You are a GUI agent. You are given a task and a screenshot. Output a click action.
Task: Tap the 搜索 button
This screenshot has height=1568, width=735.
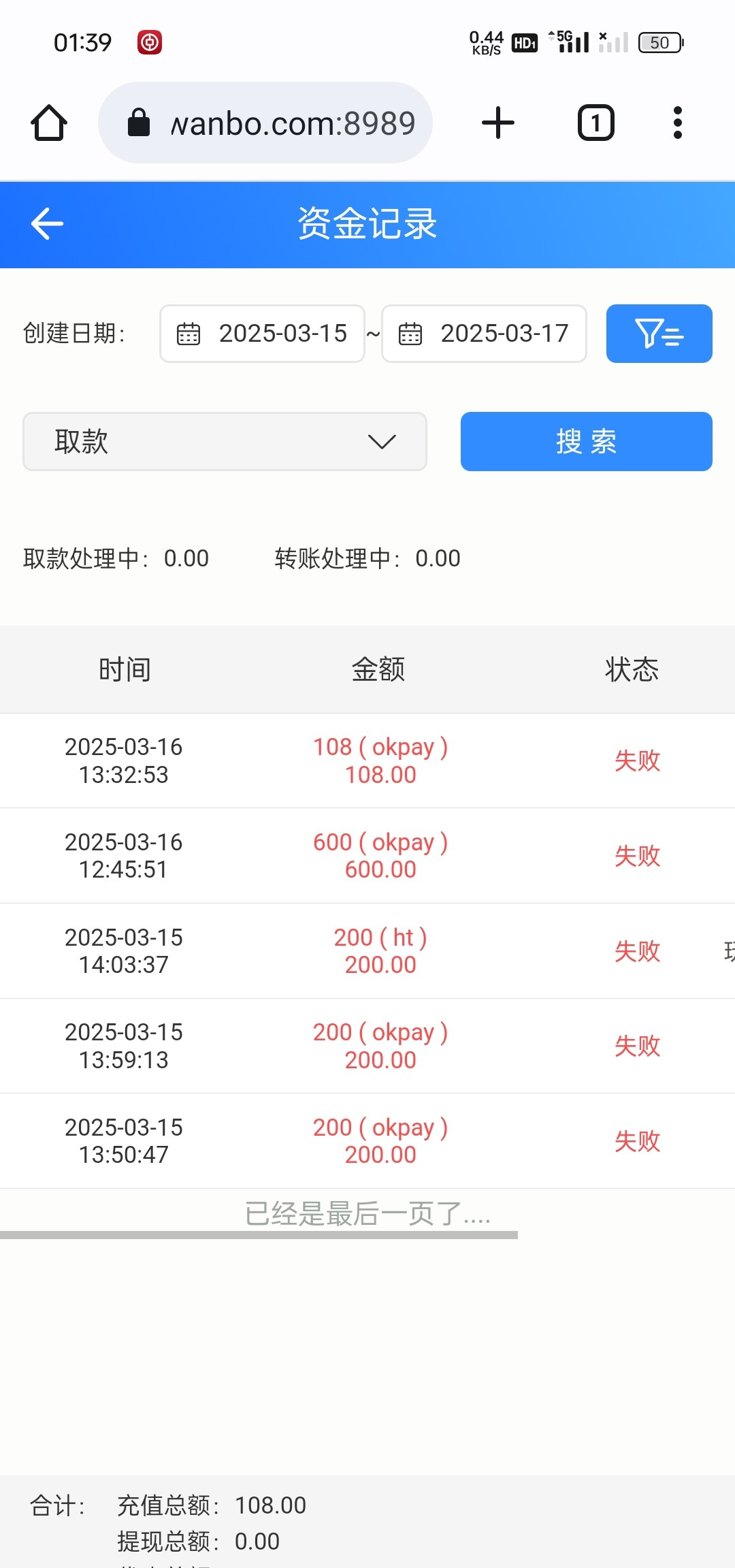[586, 441]
